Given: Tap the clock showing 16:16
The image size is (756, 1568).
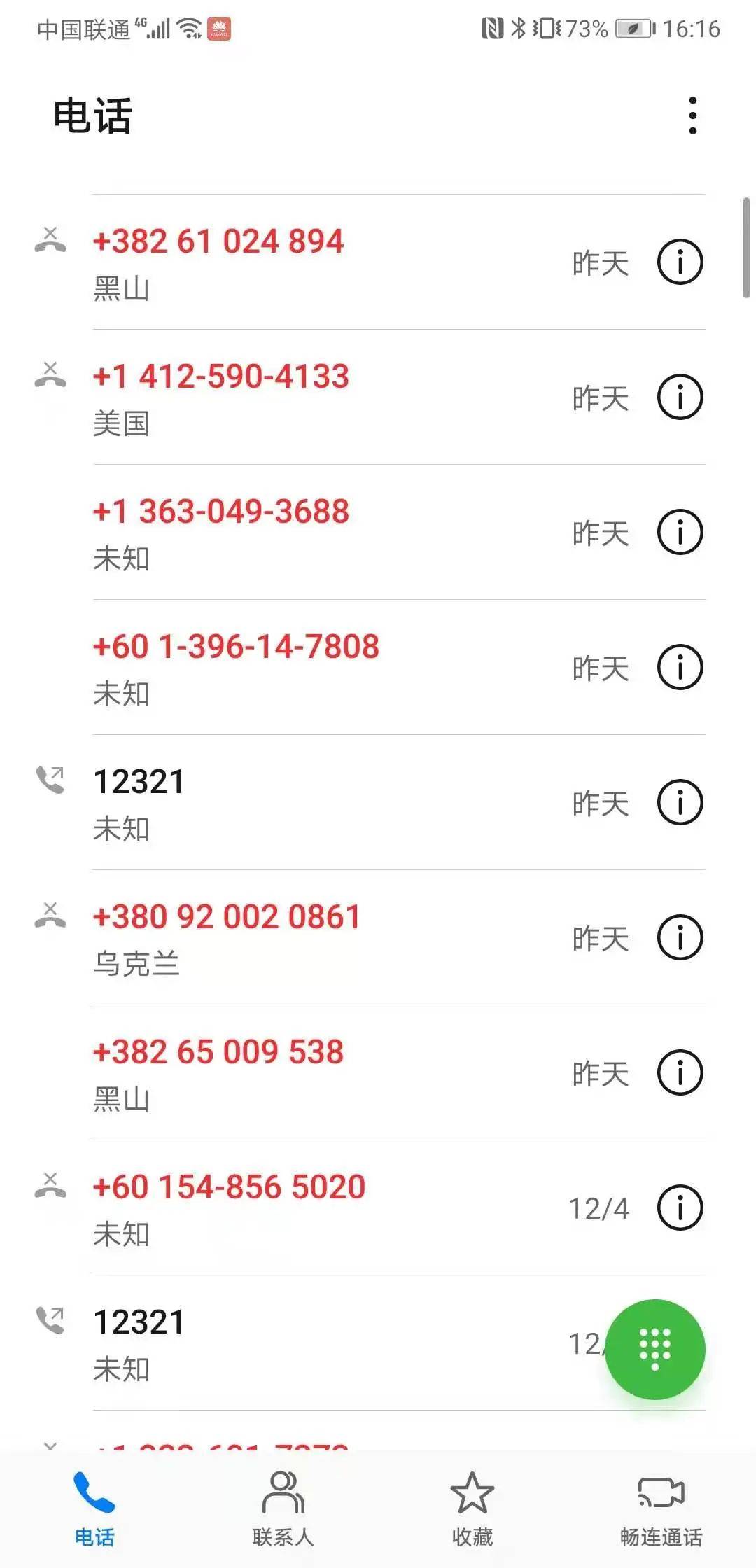Looking at the screenshot, I should (x=689, y=29).
